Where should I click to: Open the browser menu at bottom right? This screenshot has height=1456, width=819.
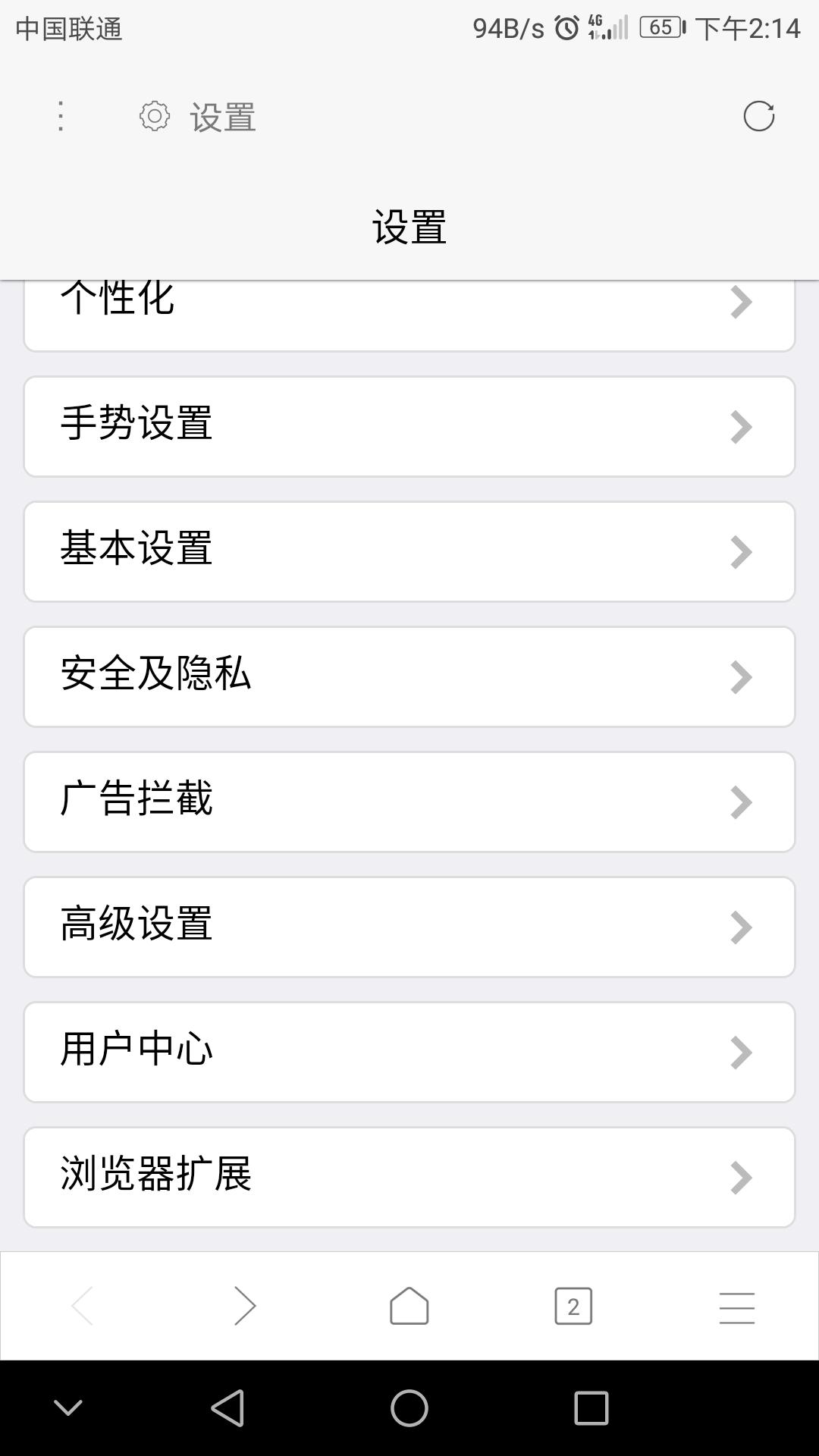[x=737, y=1306]
